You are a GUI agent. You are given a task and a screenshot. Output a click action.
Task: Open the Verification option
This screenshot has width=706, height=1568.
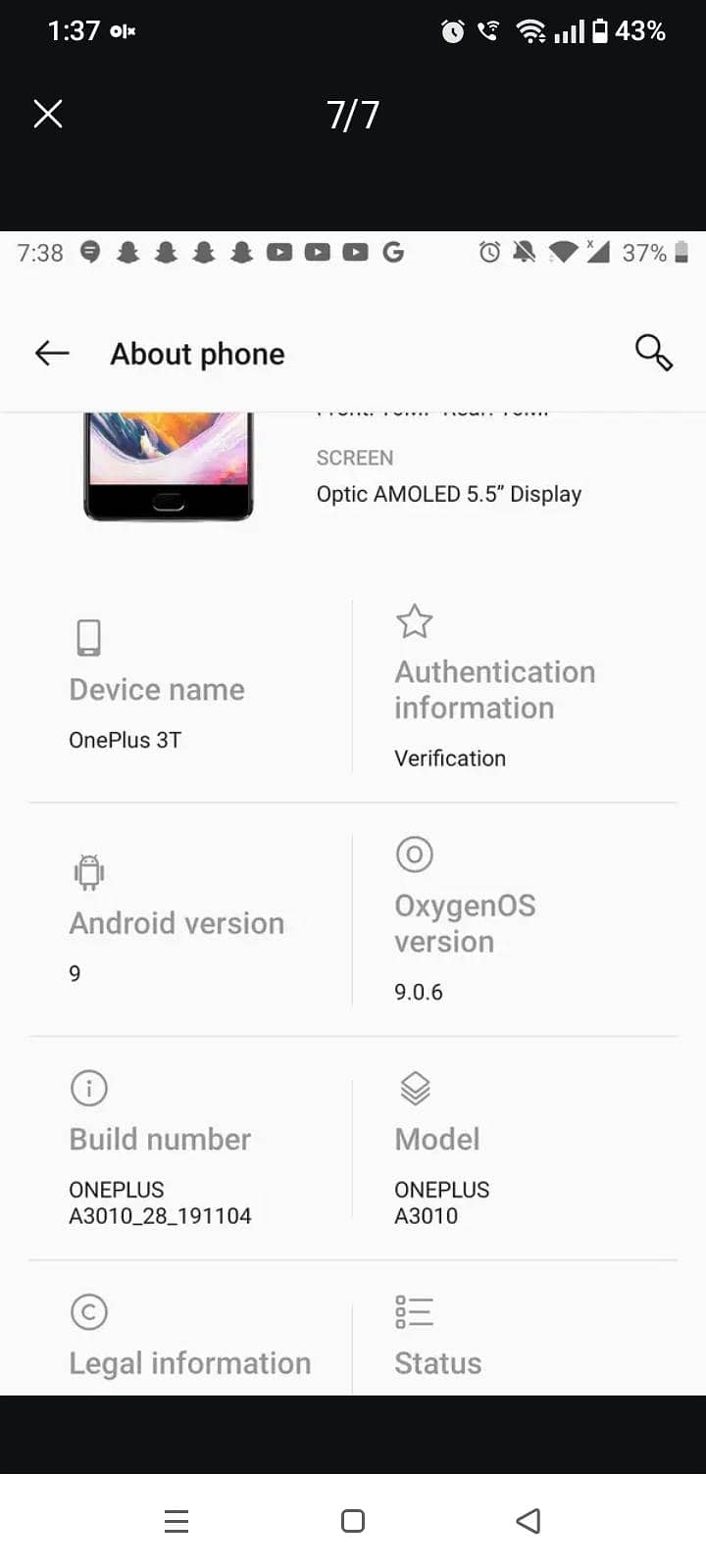click(x=450, y=758)
